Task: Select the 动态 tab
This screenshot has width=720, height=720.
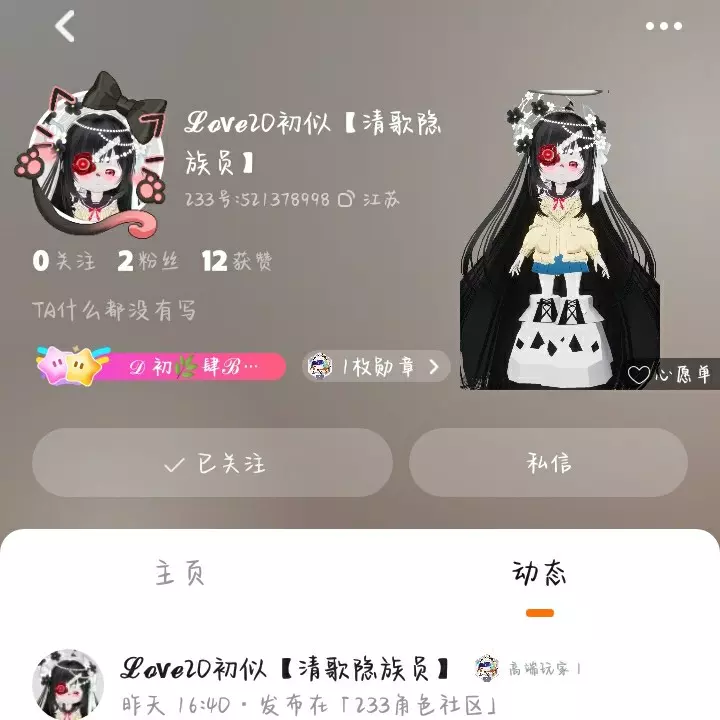Action: [539, 574]
